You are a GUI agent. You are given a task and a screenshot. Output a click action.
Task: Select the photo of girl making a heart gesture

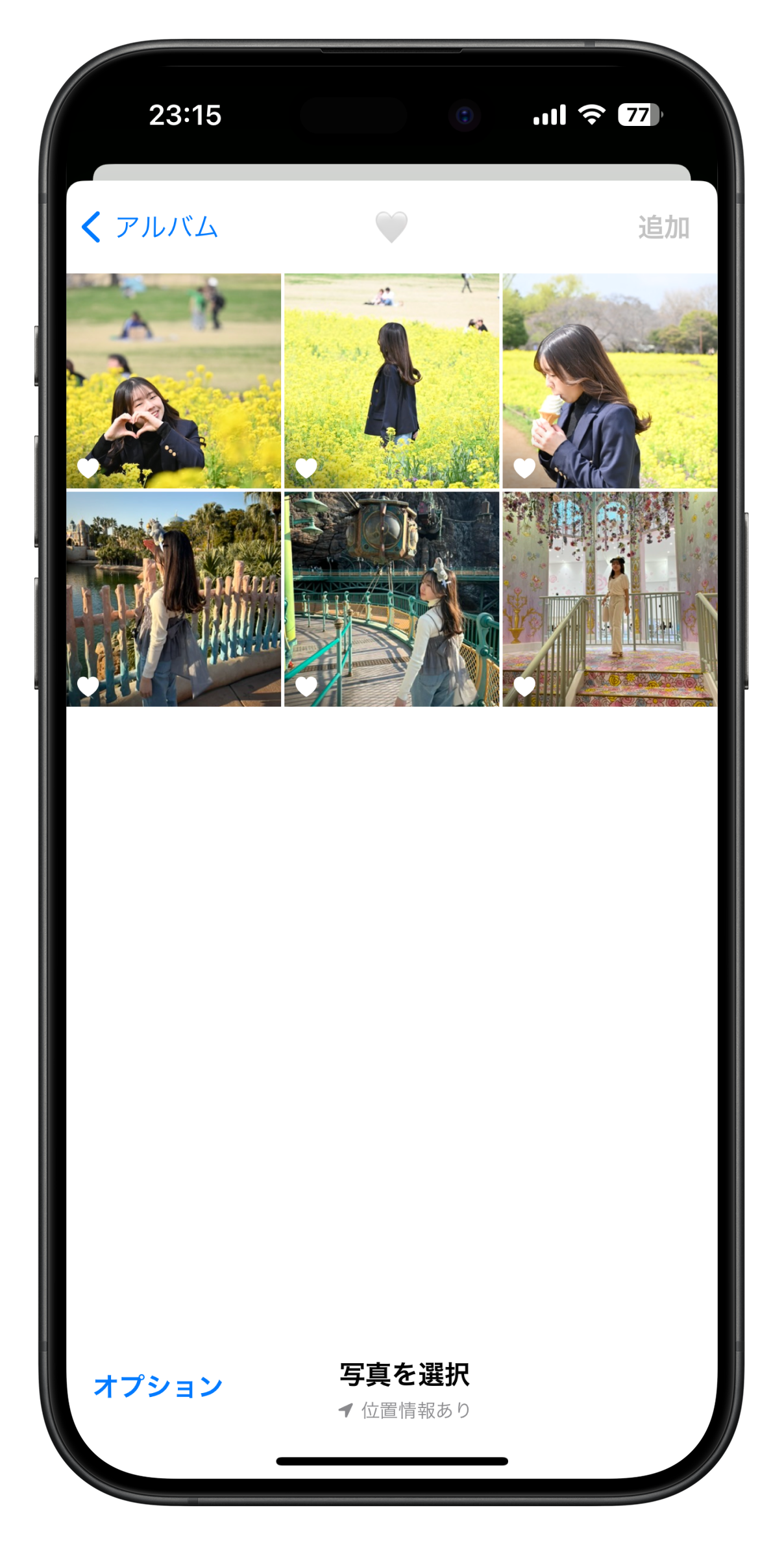[173, 380]
